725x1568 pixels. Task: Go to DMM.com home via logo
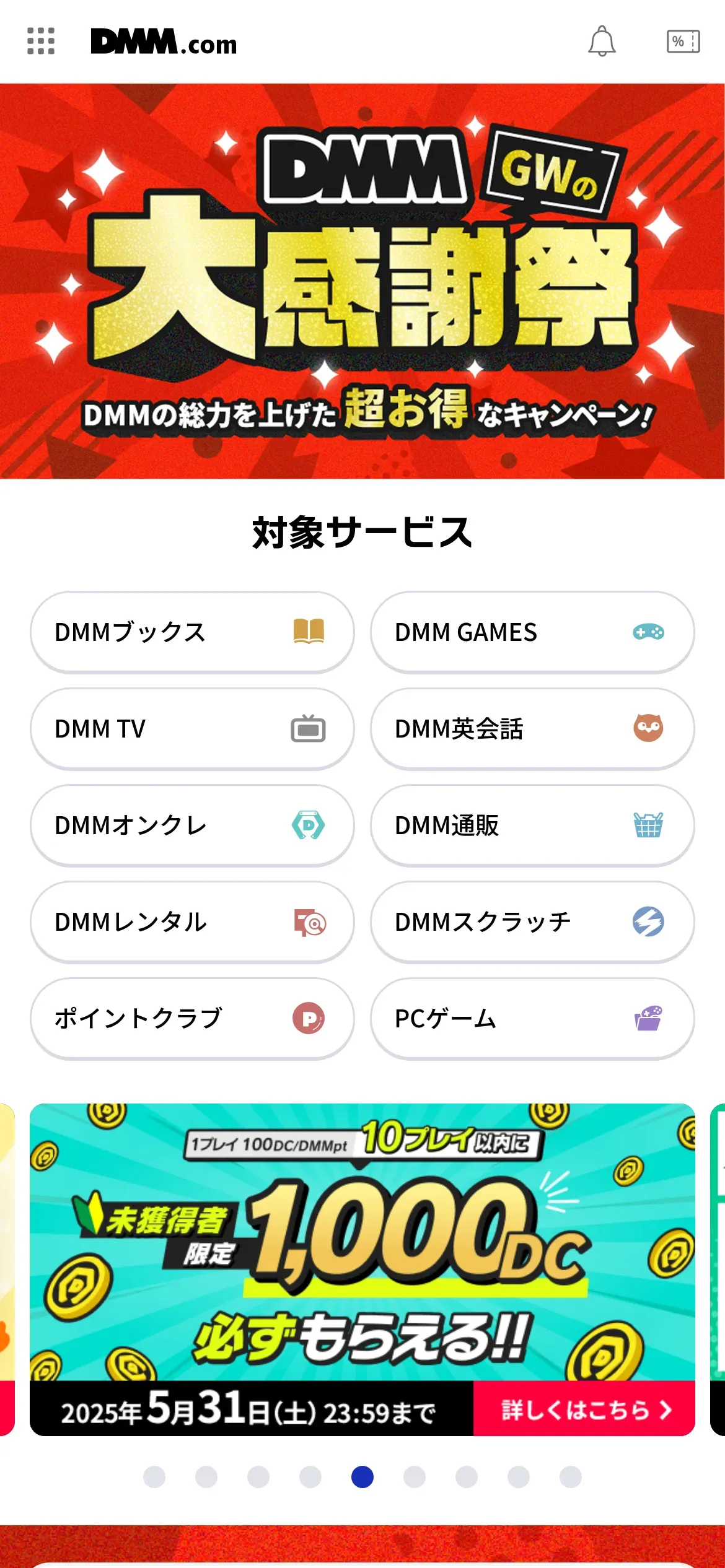point(164,42)
